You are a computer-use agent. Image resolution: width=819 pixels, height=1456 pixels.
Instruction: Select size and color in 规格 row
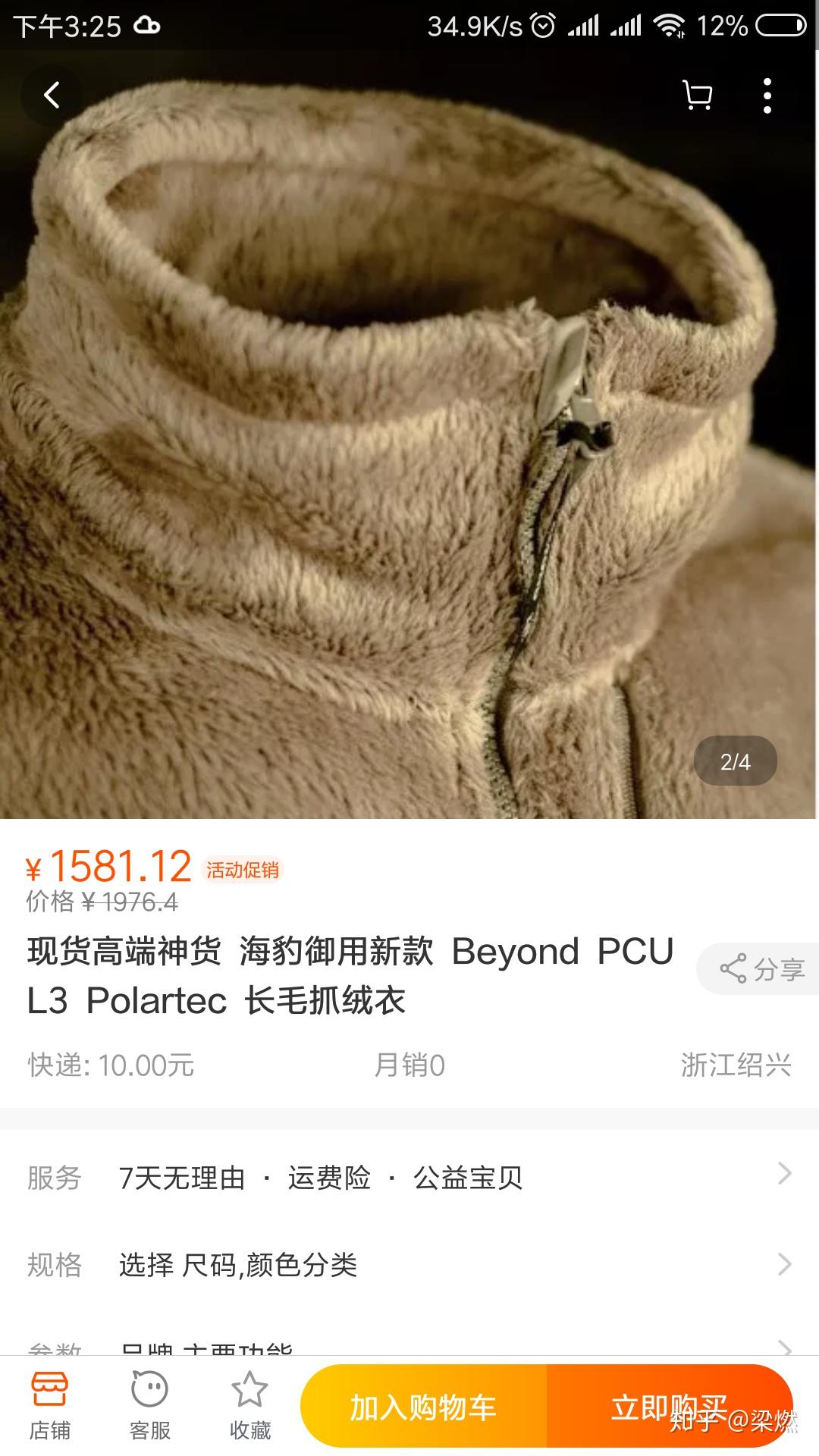pos(409,1264)
